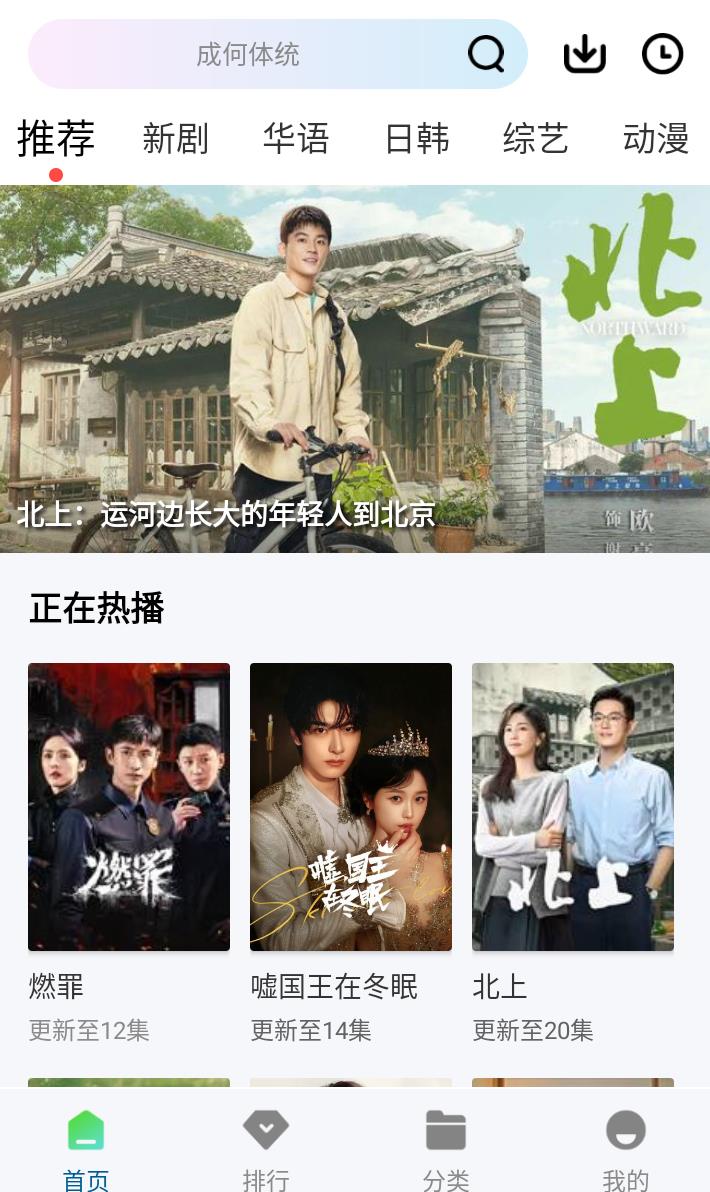Switch to the 综艺 tab
The width and height of the screenshot is (710, 1192).
click(536, 139)
